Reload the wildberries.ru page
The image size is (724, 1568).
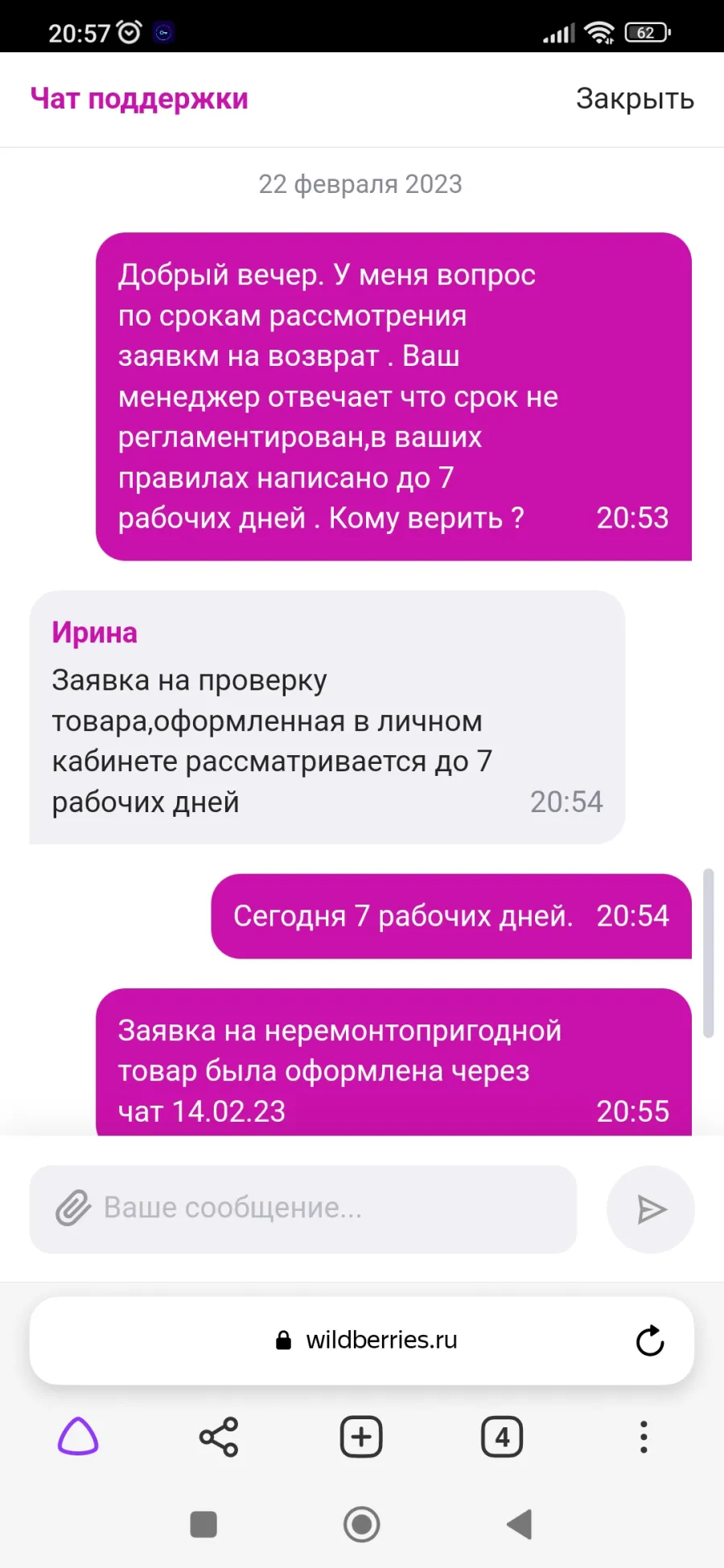point(650,1340)
